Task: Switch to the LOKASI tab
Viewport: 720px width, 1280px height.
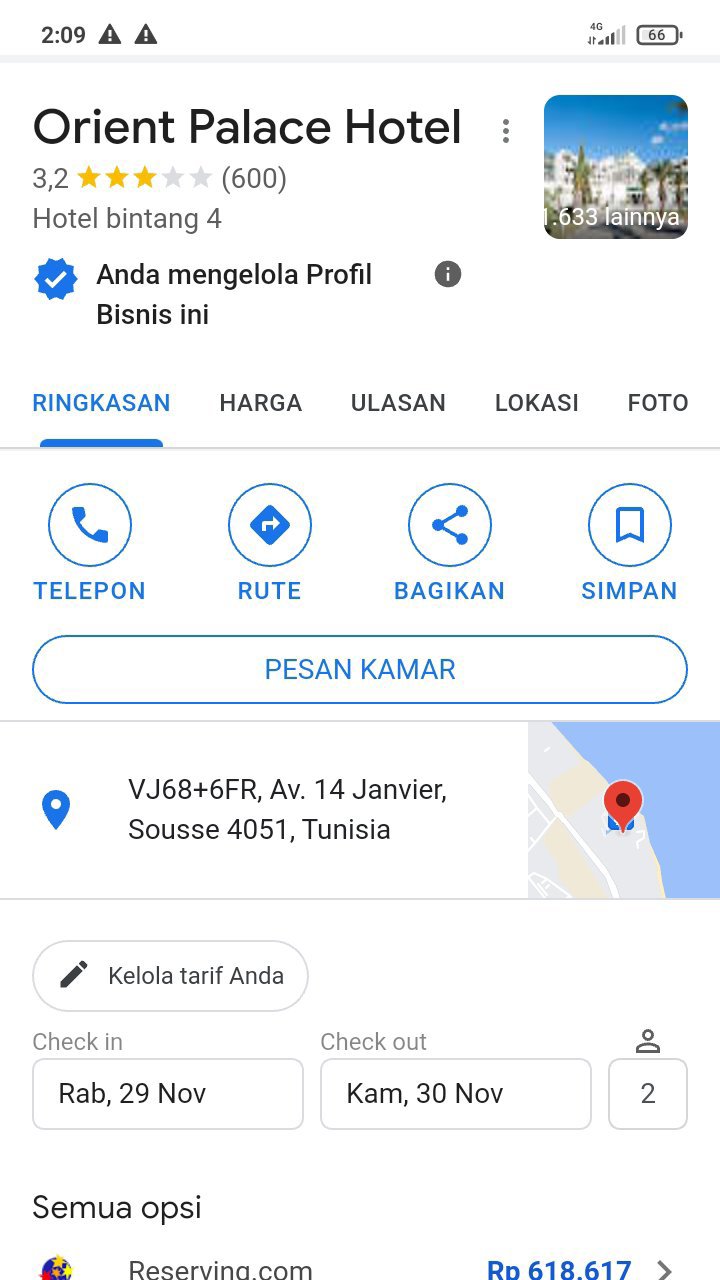Action: tap(536, 403)
